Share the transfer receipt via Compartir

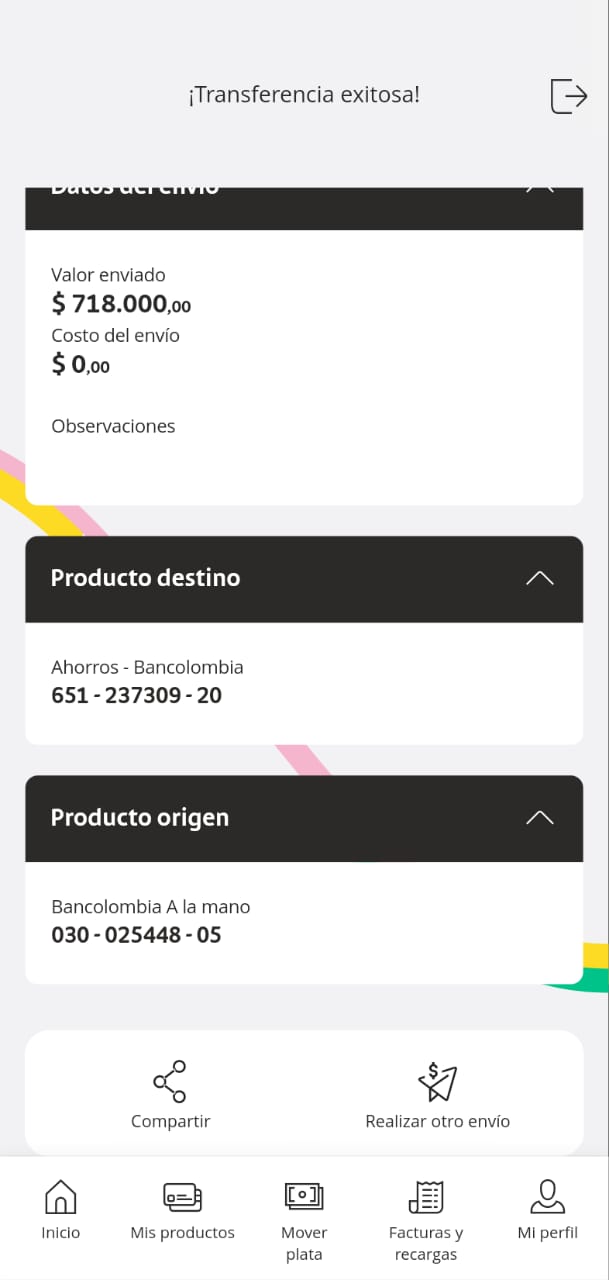170,1095
